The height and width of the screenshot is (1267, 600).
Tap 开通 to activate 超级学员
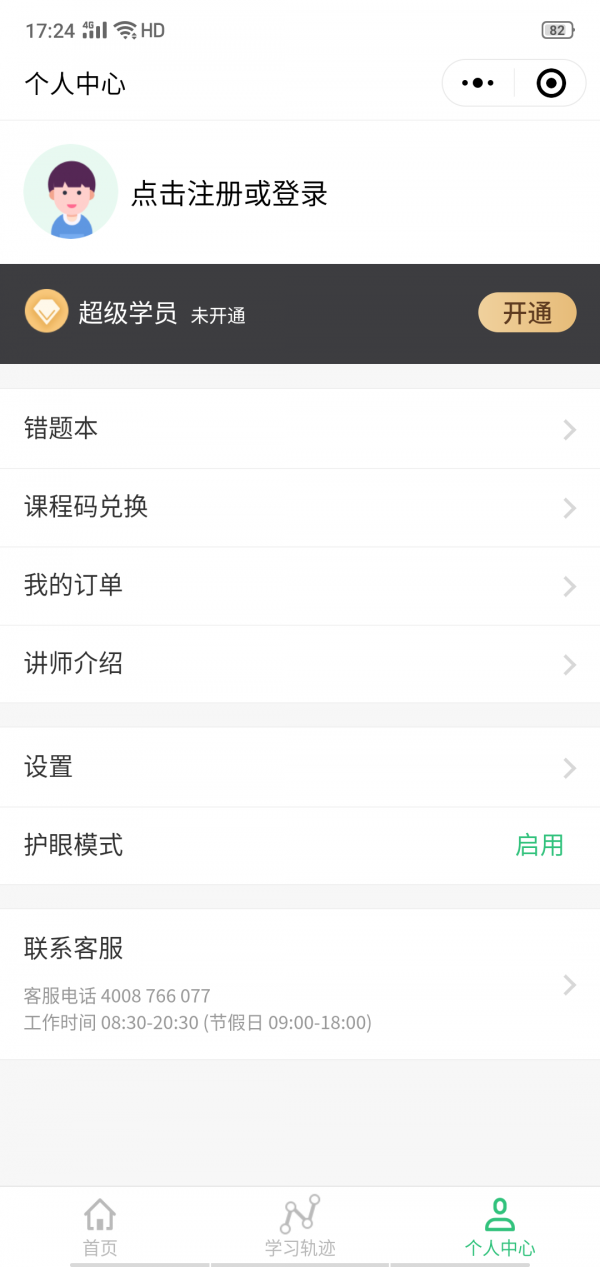coord(527,313)
